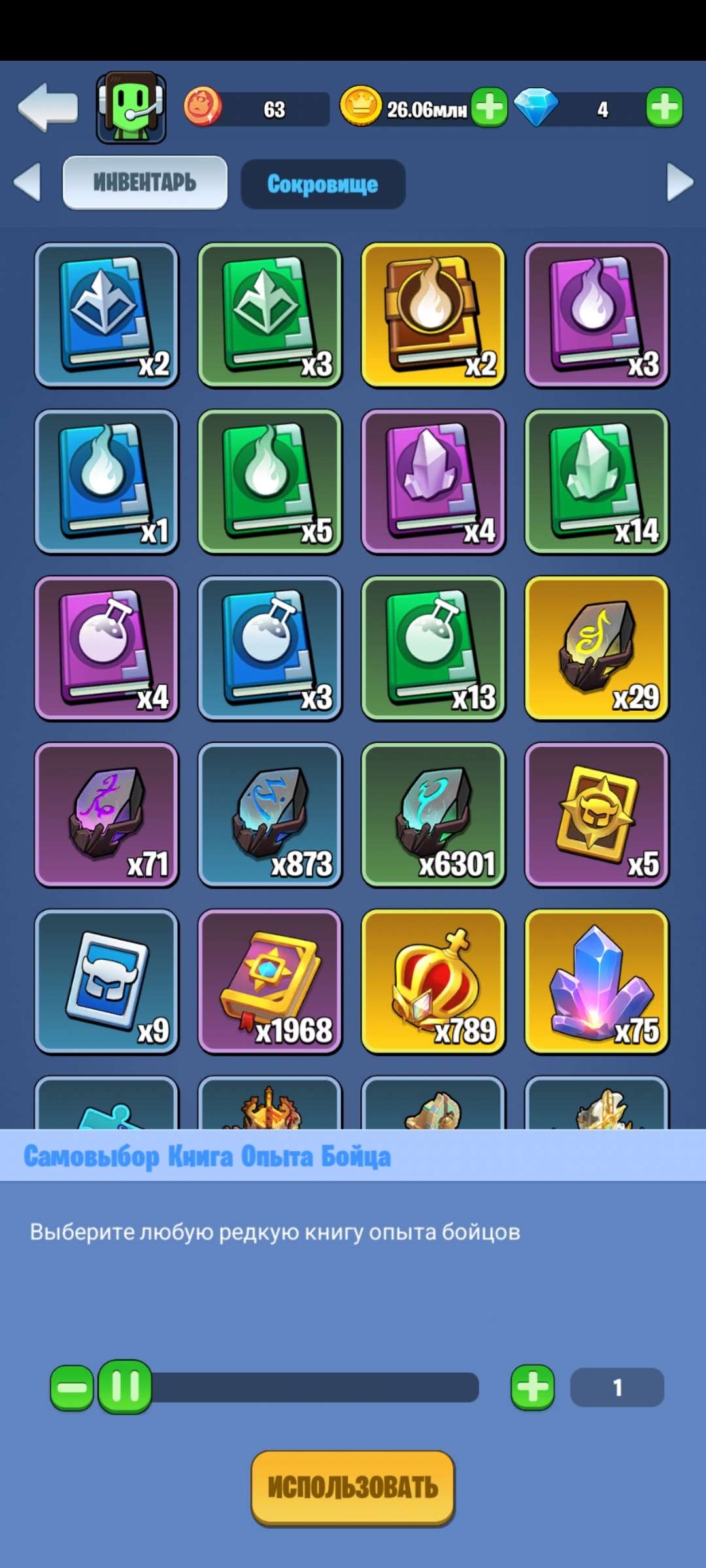
Task: Show previous tabs with the left arrow
Action: [x=27, y=182]
